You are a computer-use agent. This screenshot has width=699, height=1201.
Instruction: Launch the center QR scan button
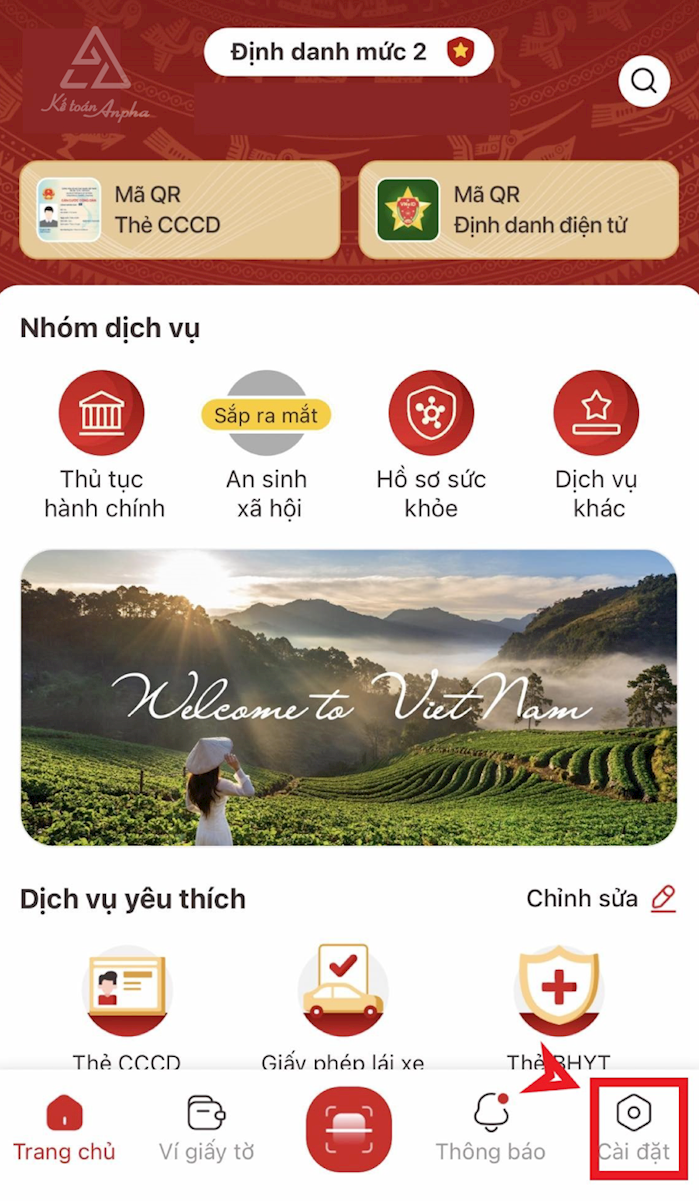coord(349,1128)
